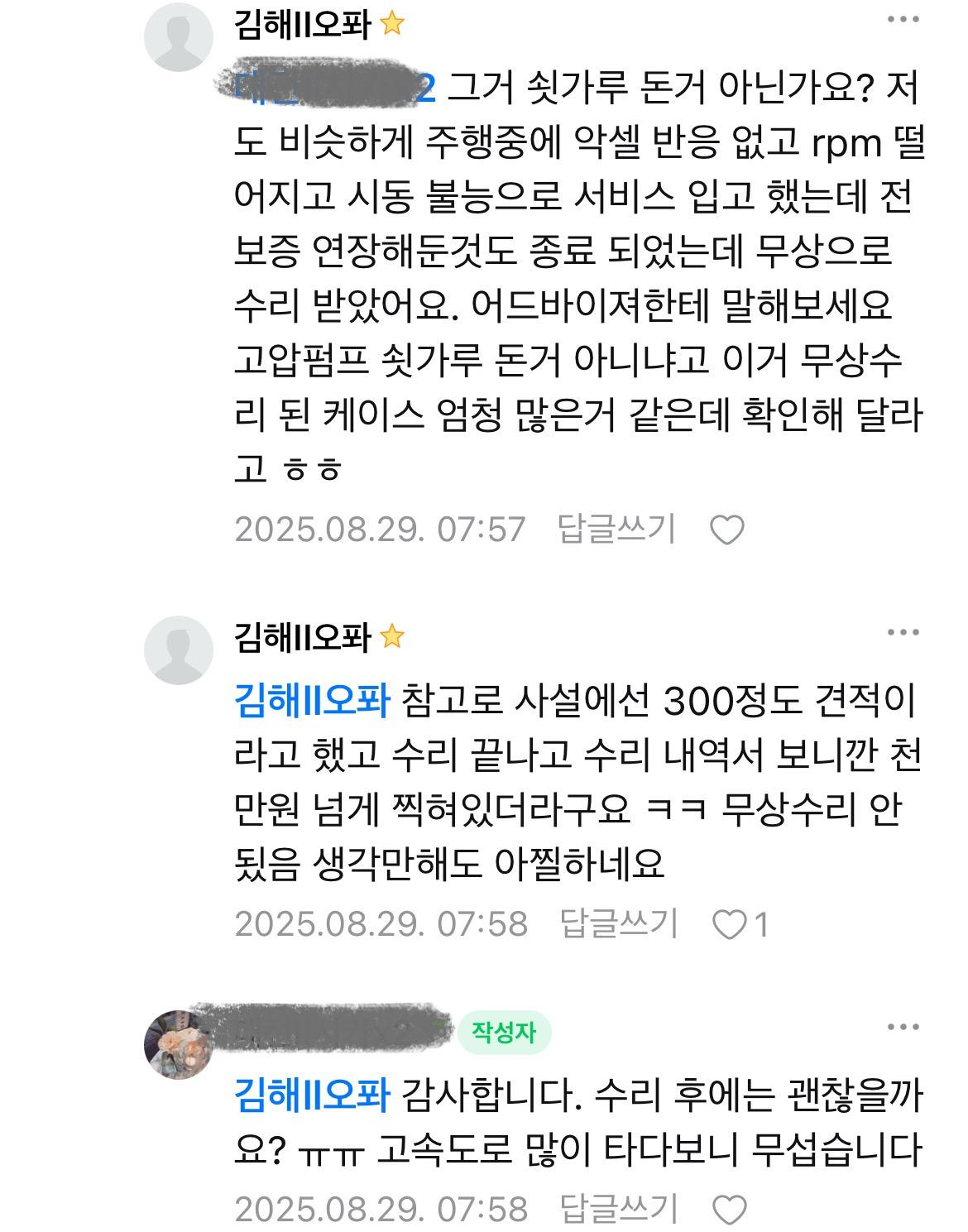Tap 답글쓰기 under the 07:57 comment
The height and width of the screenshot is (1232, 968).
pos(617,529)
